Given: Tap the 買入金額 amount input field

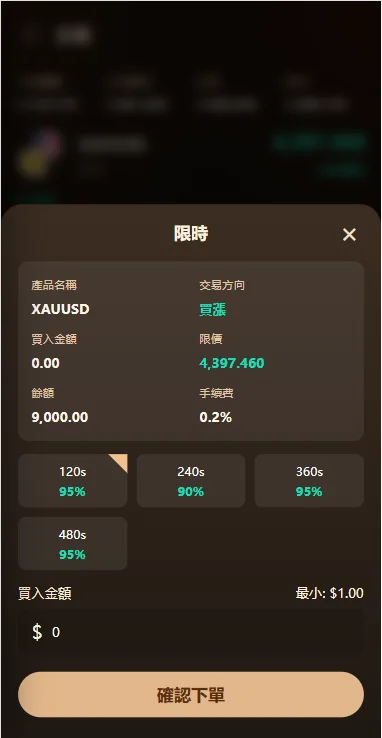Looking at the screenshot, I should point(191,632).
